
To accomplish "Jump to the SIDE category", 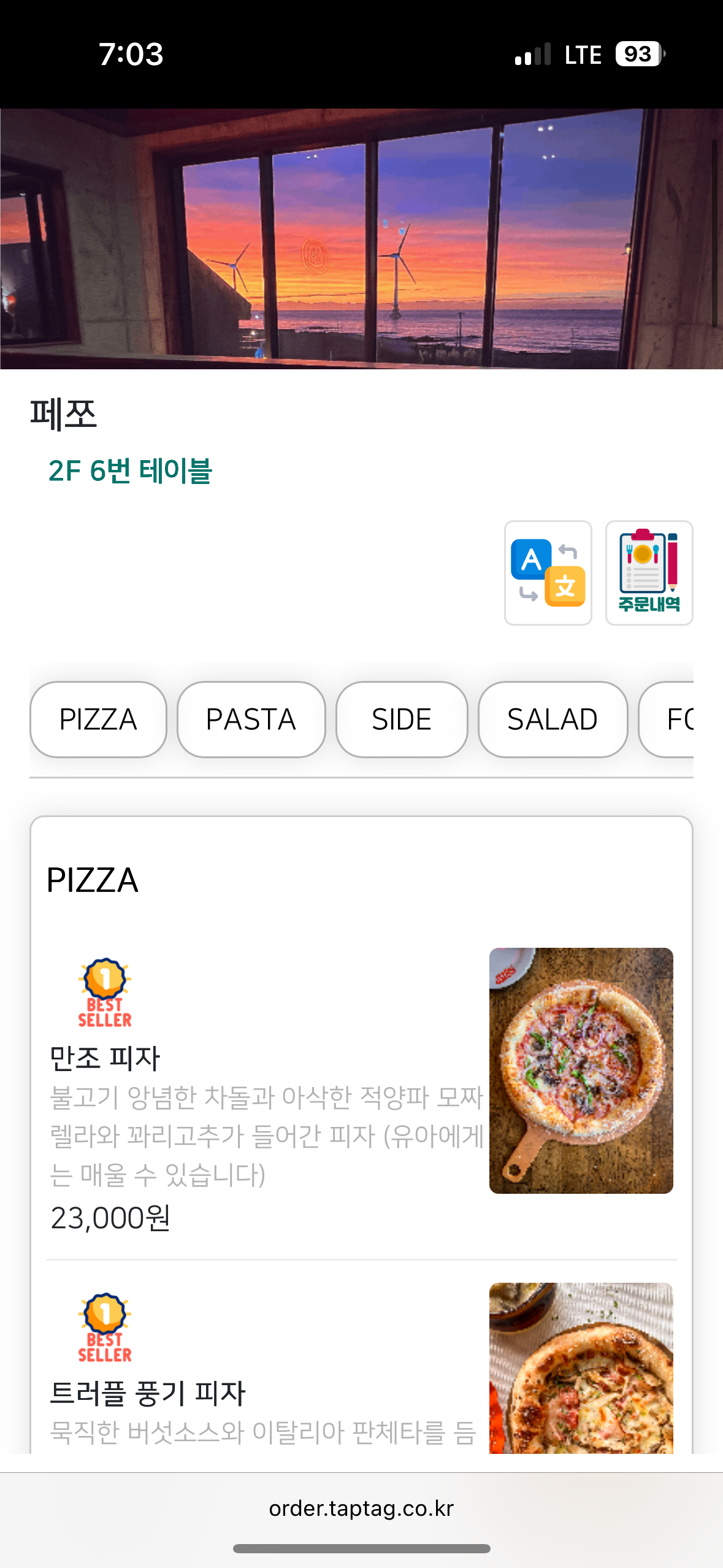I will 402,720.
